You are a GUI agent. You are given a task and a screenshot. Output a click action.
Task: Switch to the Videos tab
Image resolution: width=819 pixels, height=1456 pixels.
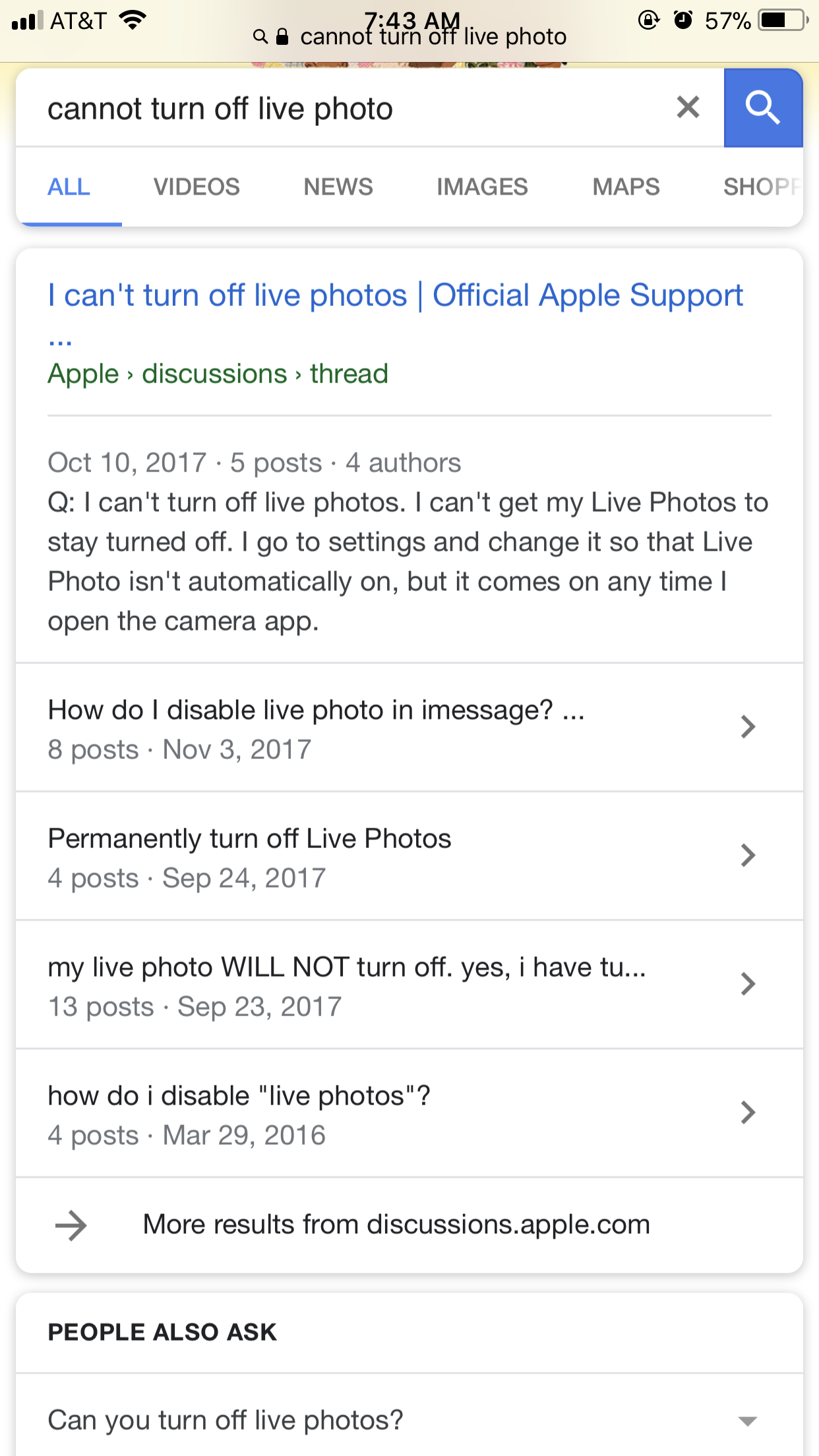click(197, 187)
